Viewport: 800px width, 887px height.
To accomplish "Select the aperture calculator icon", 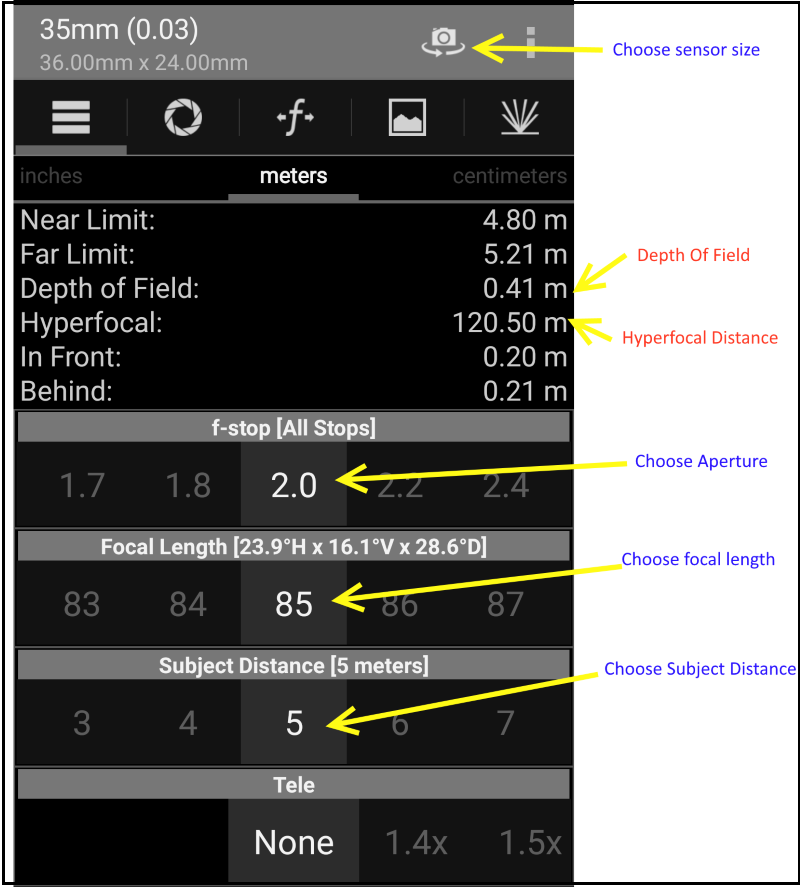I will [x=184, y=117].
